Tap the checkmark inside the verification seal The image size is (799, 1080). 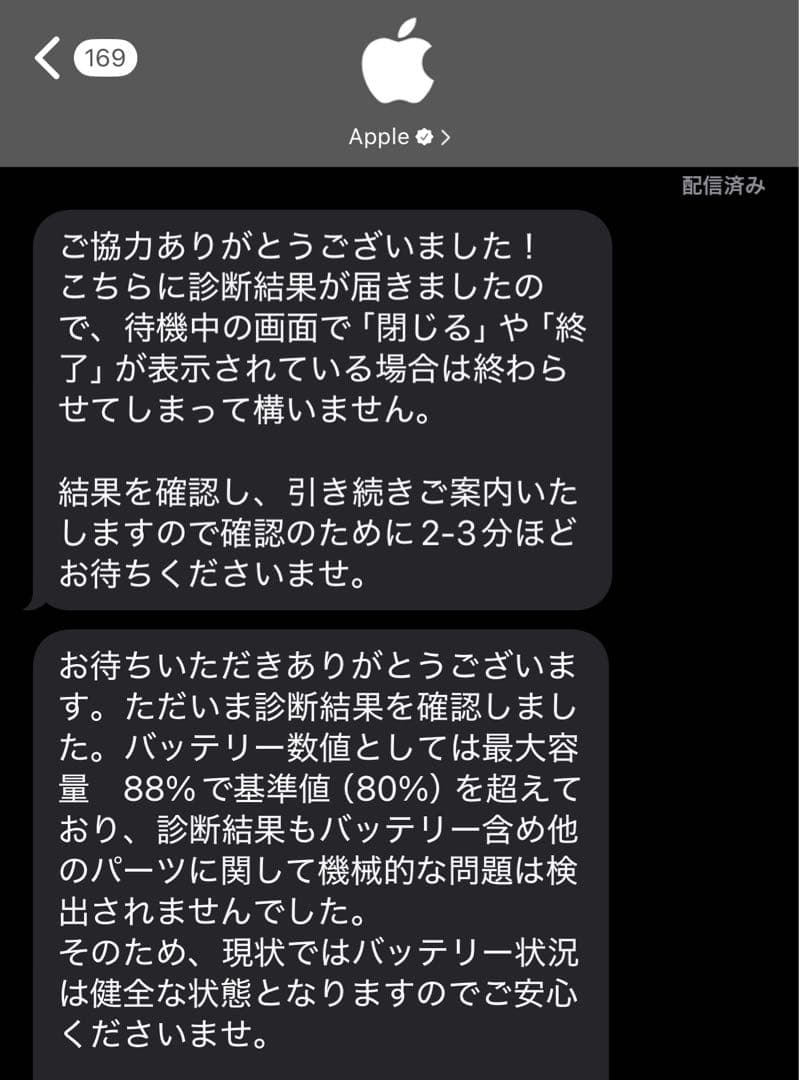pos(423,137)
